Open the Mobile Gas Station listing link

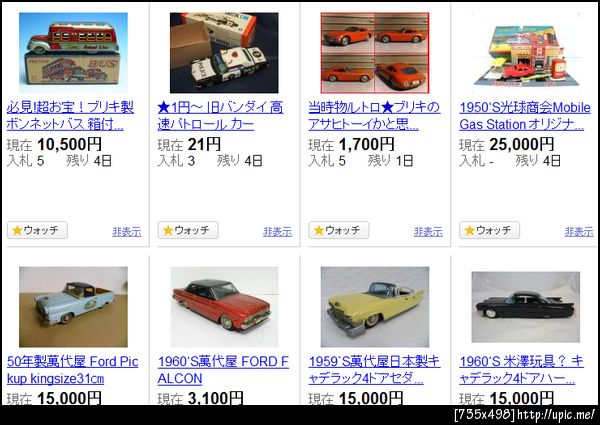coord(522,115)
